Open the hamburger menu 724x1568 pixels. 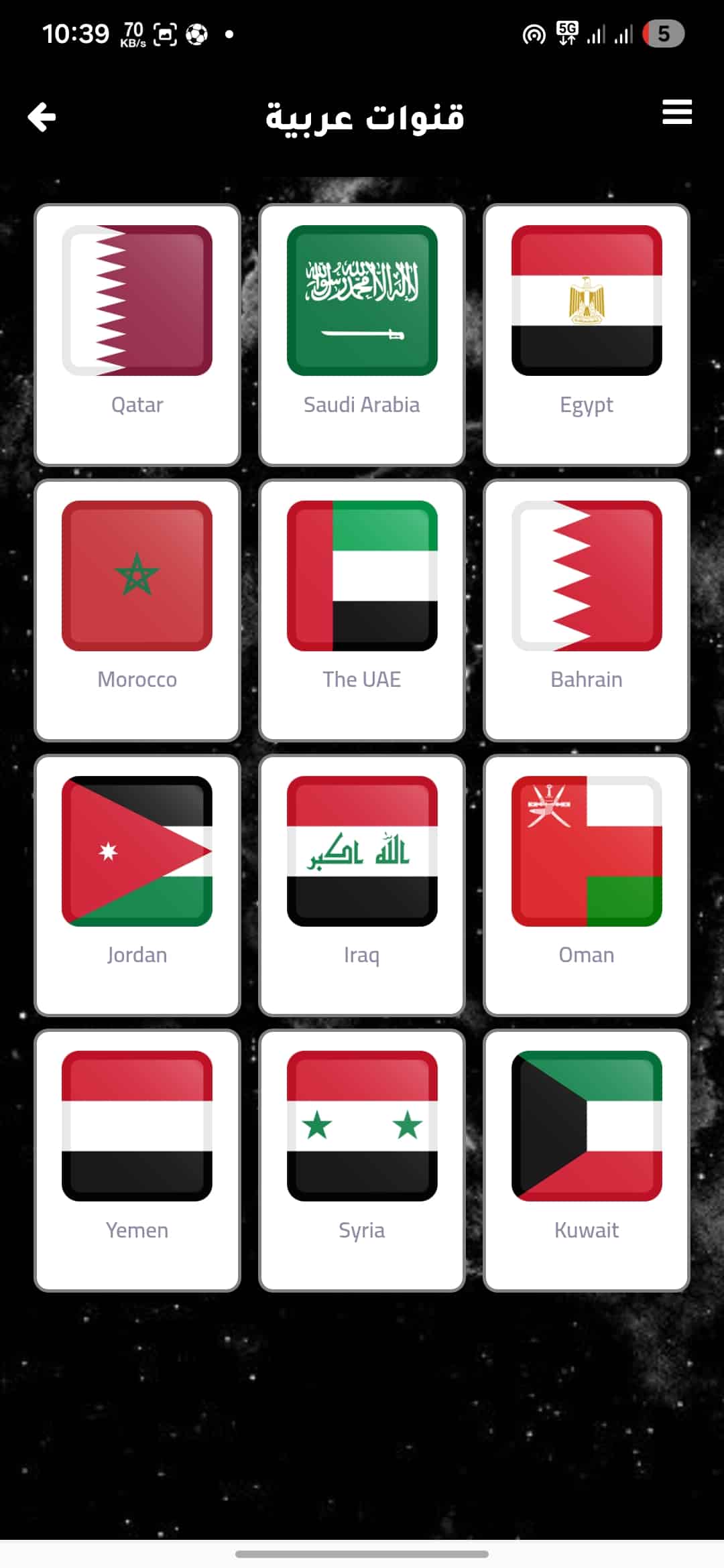point(676,113)
